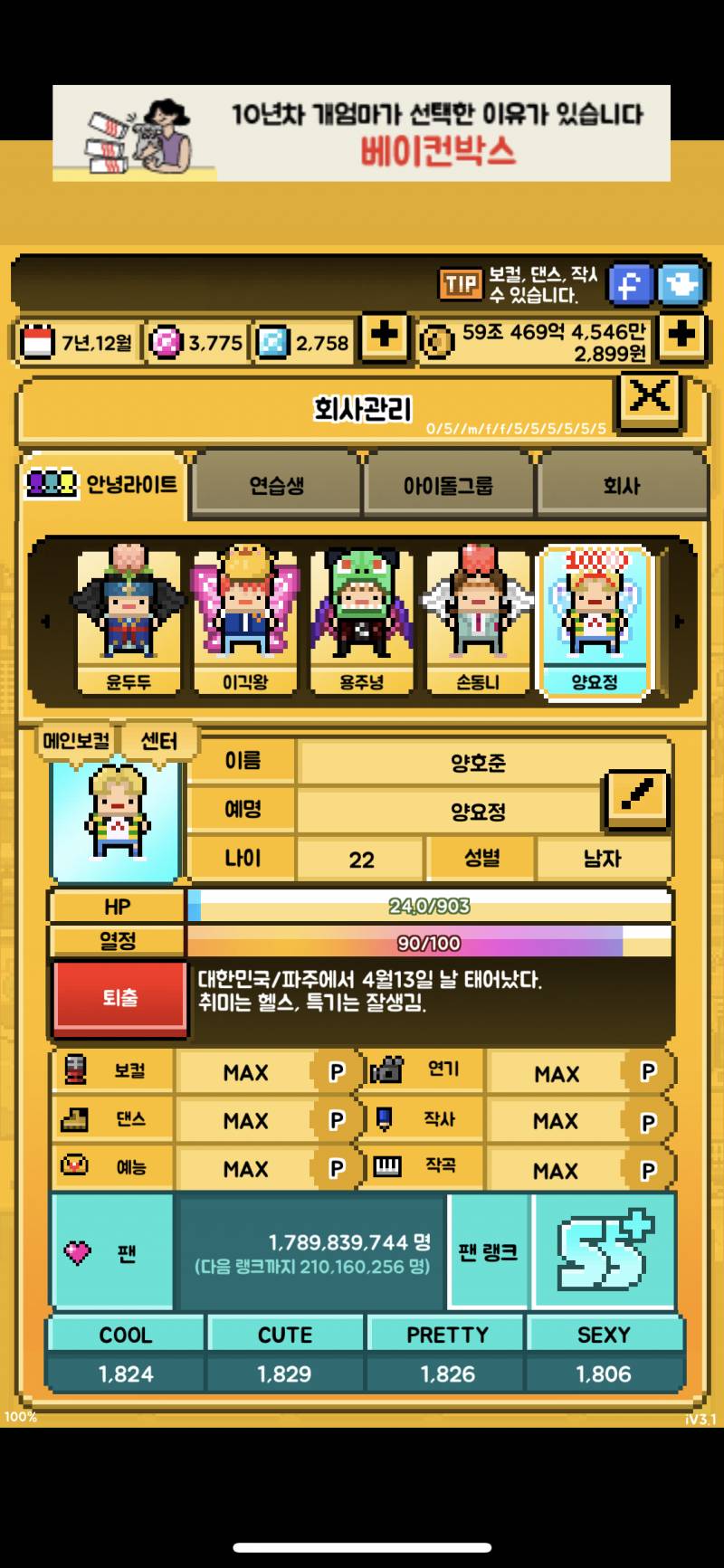Switch to the 아이돌그룹 tab

tap(449, 486)
